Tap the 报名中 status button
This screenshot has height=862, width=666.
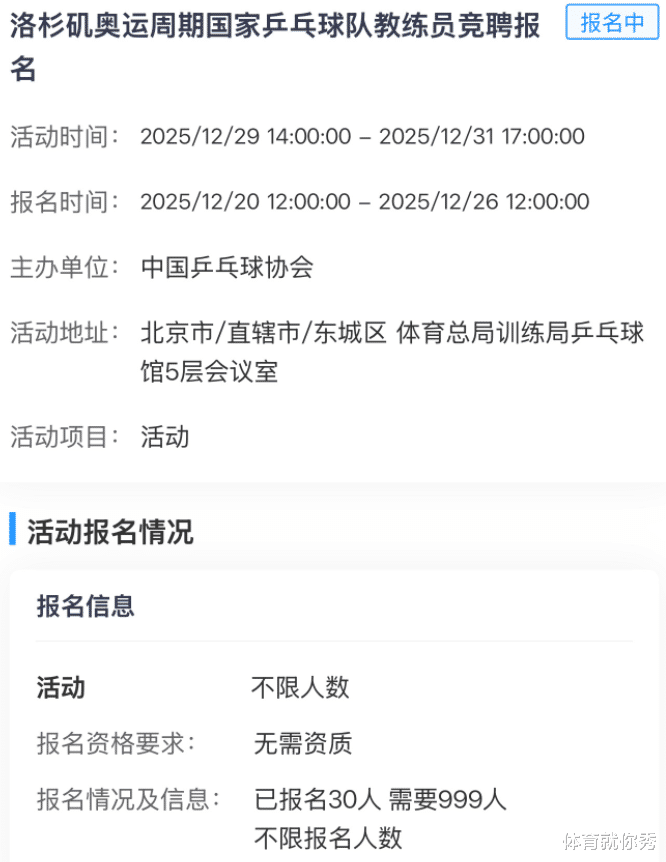[x=612, y=22]
